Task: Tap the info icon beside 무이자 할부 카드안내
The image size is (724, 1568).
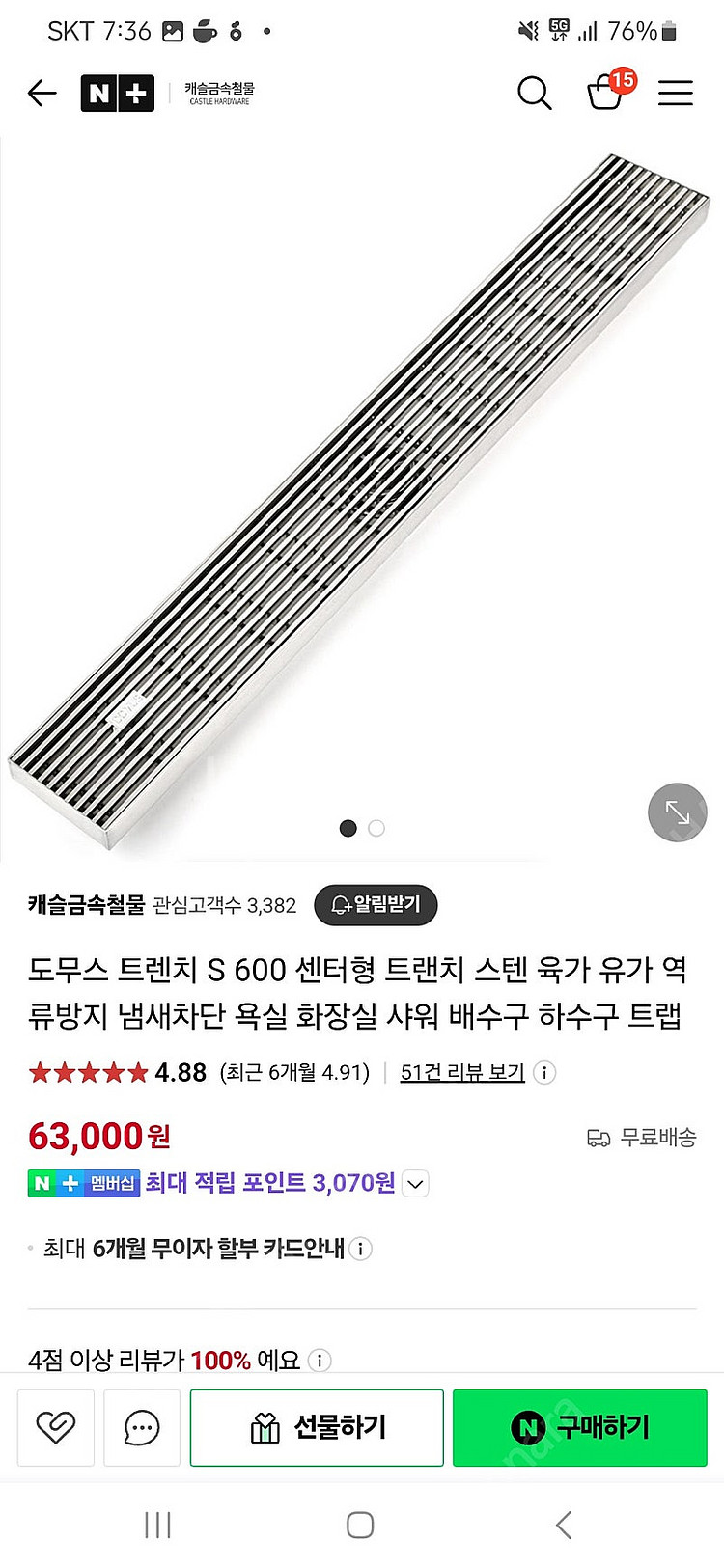Action: (x=360, y=1249)
